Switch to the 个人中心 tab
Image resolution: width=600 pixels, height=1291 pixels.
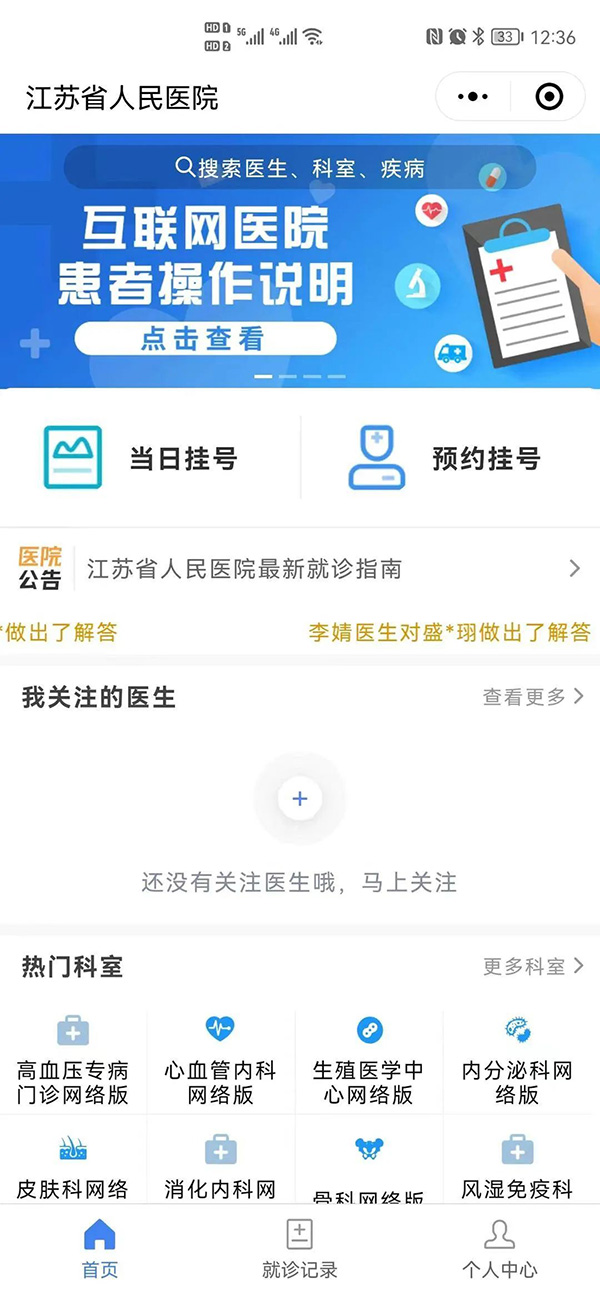499,1248
